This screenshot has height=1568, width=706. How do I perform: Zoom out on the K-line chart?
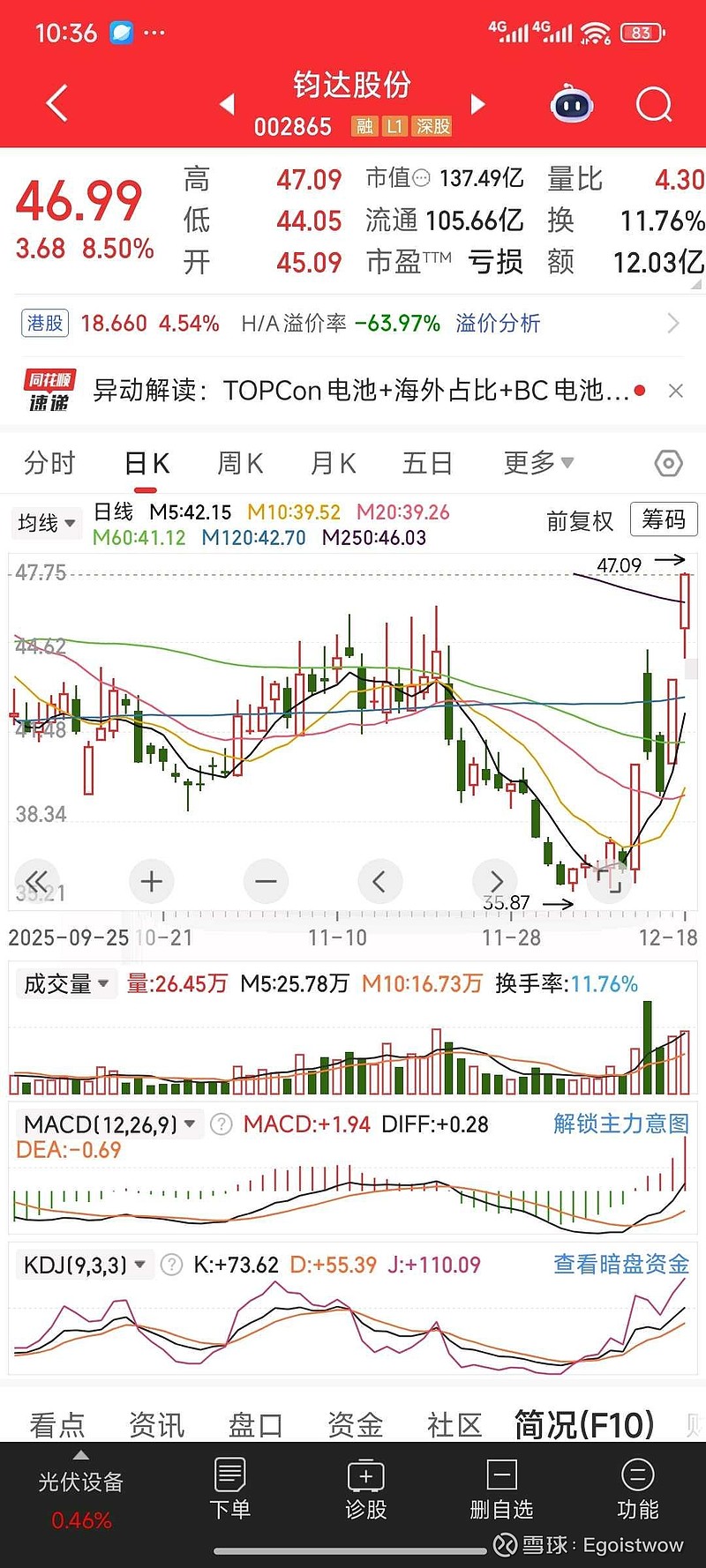pos(266,881)
